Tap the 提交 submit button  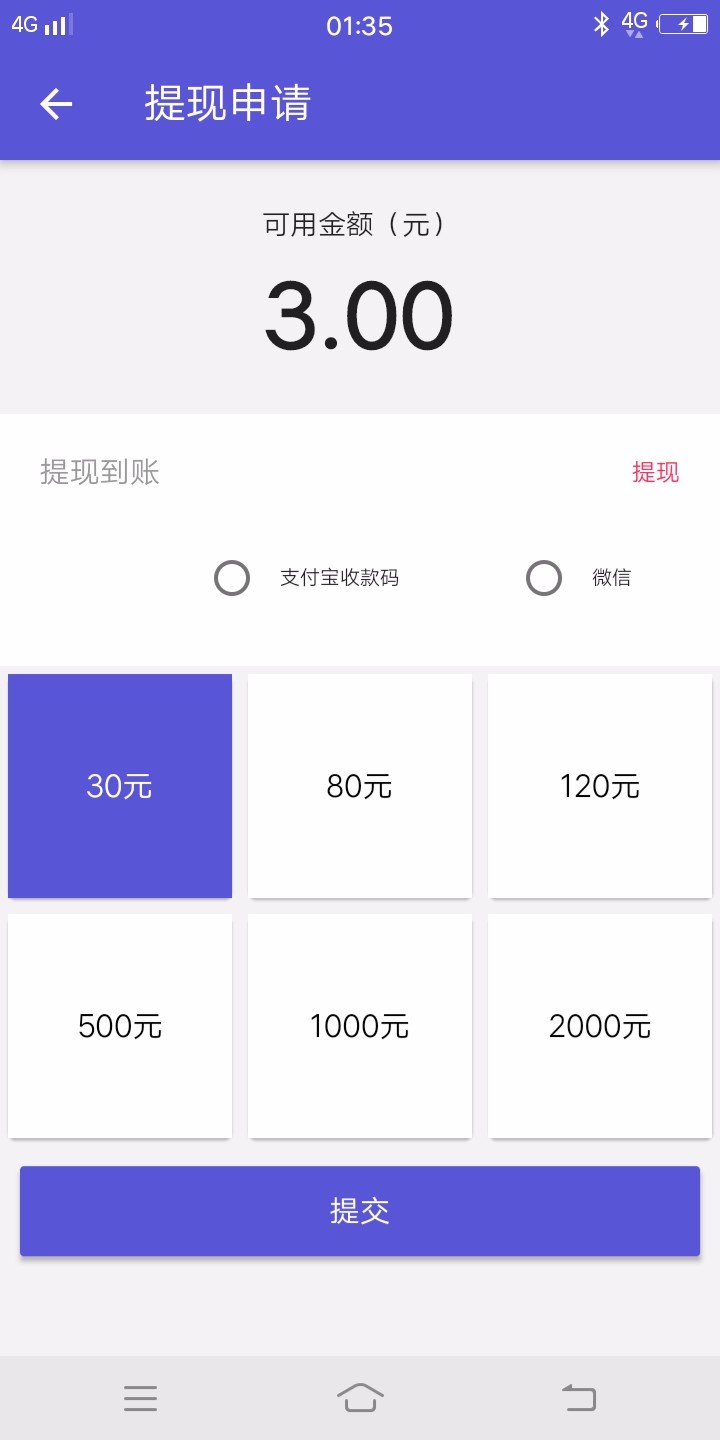(x=360, y=1211)
